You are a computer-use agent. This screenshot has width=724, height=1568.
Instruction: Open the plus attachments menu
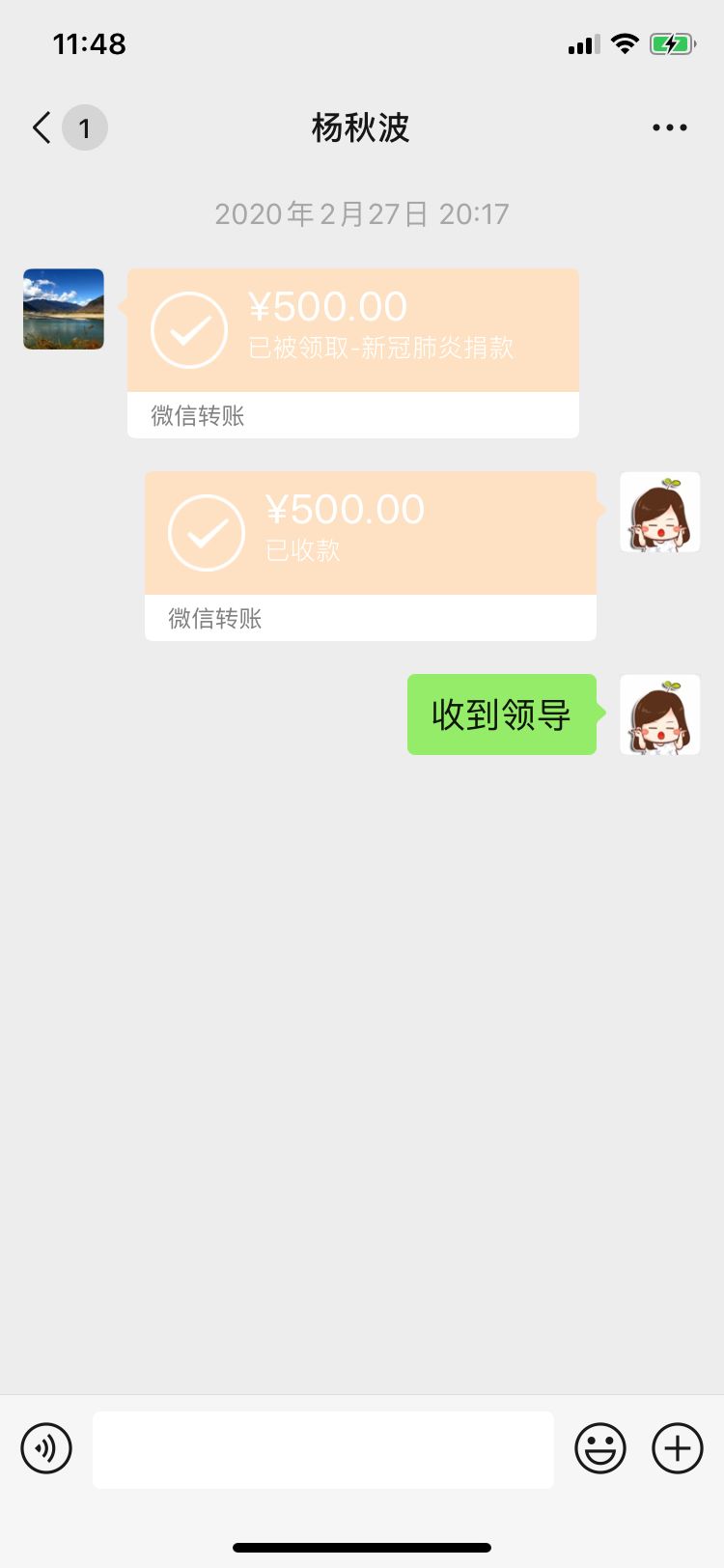click(x=678, y=1448)
